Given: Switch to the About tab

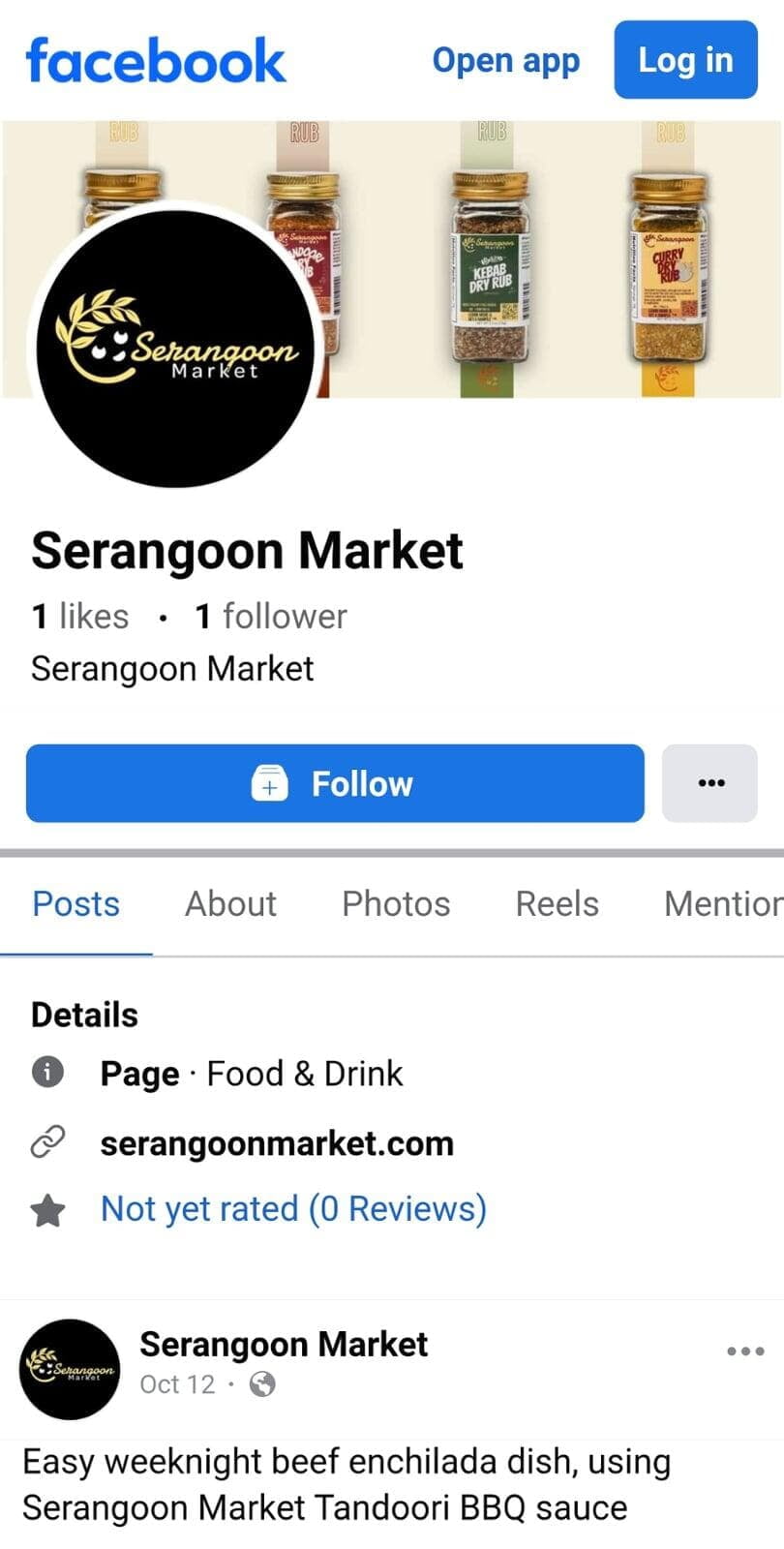Looking at the screenshot, I should pyautogui.click(x=230, y=903).
